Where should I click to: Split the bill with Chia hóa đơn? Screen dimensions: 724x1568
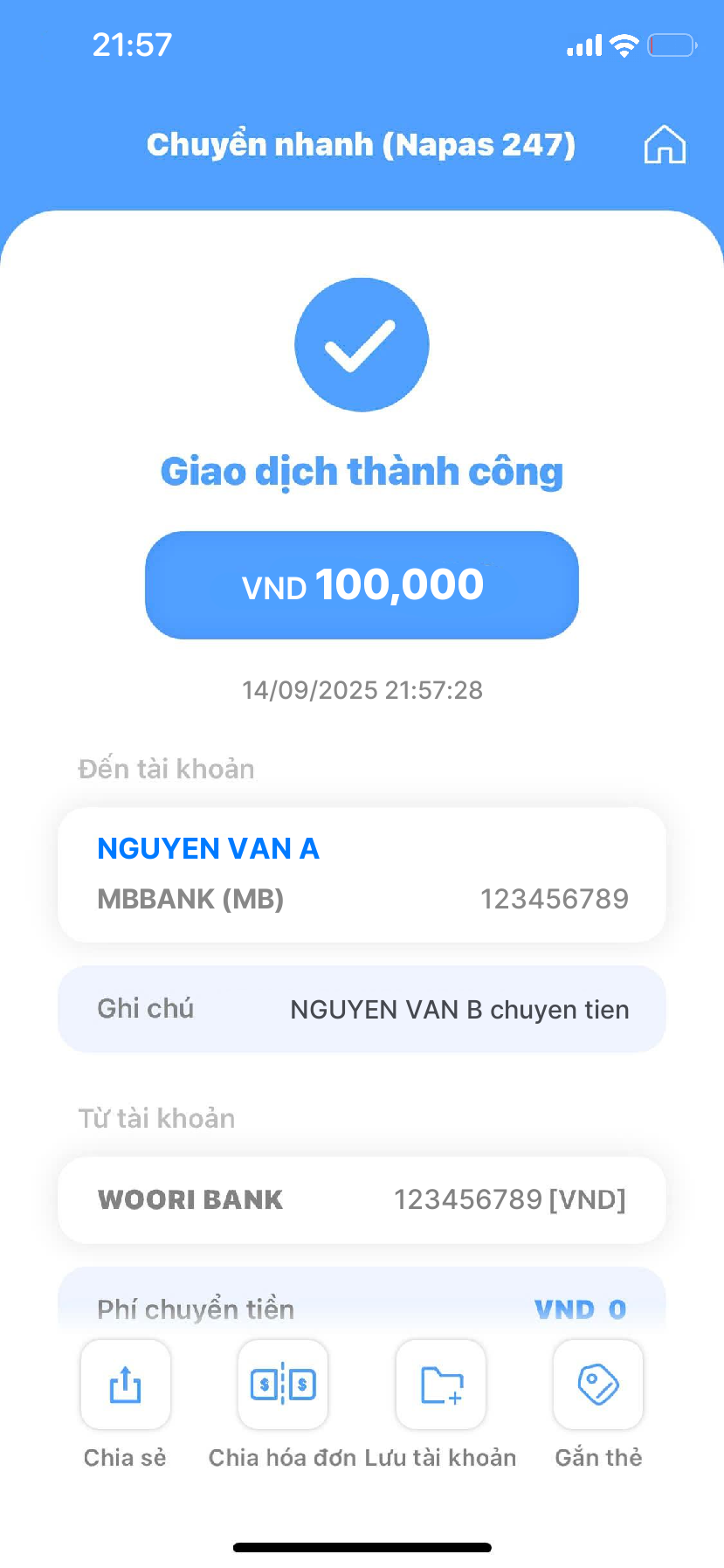coord(283,1385)
